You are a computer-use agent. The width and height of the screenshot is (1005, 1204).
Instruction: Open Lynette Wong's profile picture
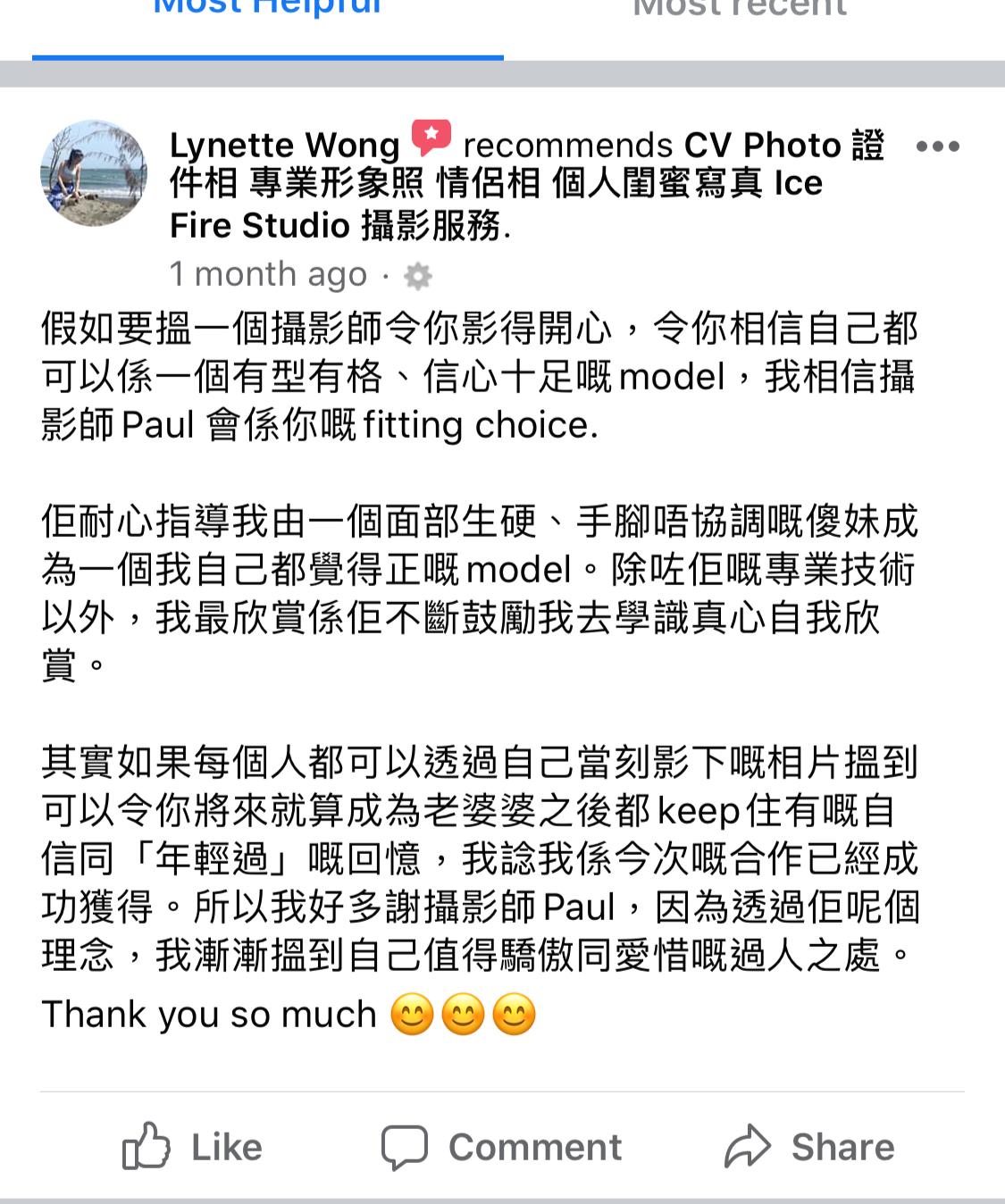point(94,173)
